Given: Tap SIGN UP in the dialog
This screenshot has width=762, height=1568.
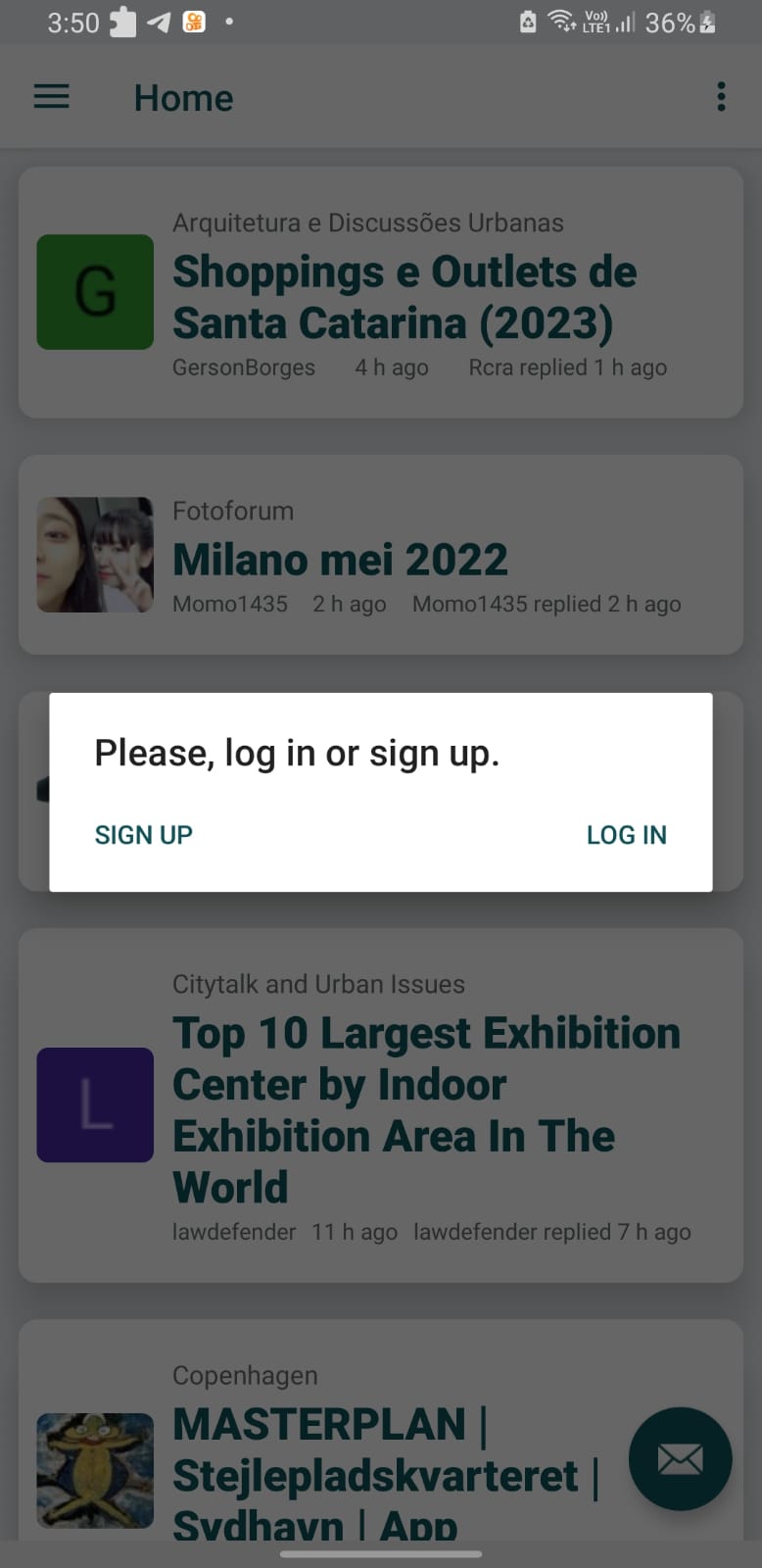Looking at the screenshot, I should pos(143,835).
